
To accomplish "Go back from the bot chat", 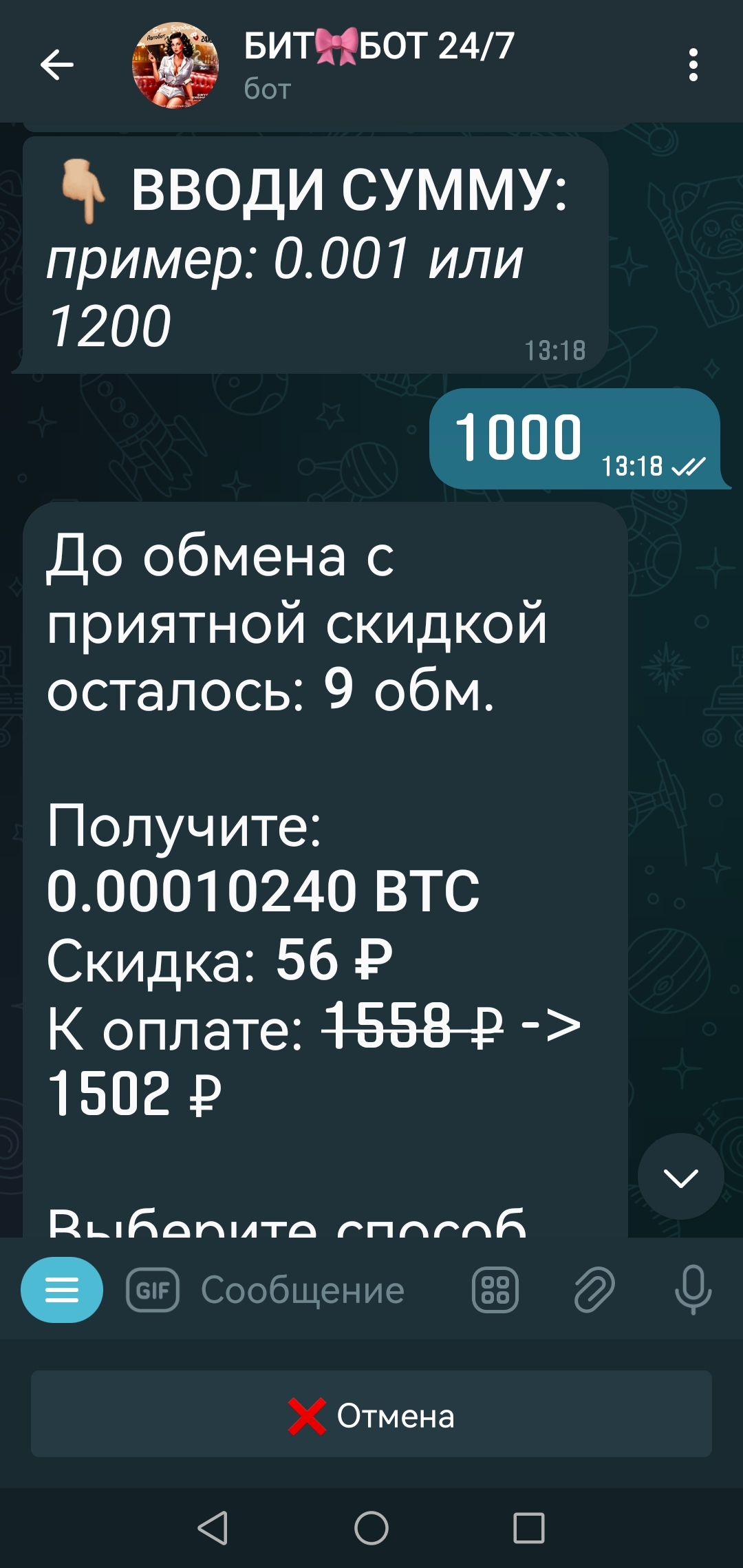I will coord(57,65).
